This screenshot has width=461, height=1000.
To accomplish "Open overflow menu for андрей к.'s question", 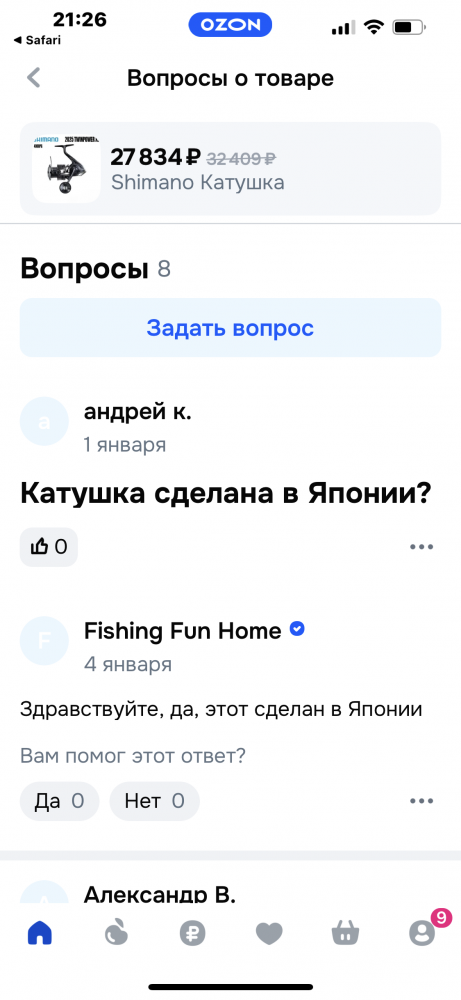I will (421, 547).
